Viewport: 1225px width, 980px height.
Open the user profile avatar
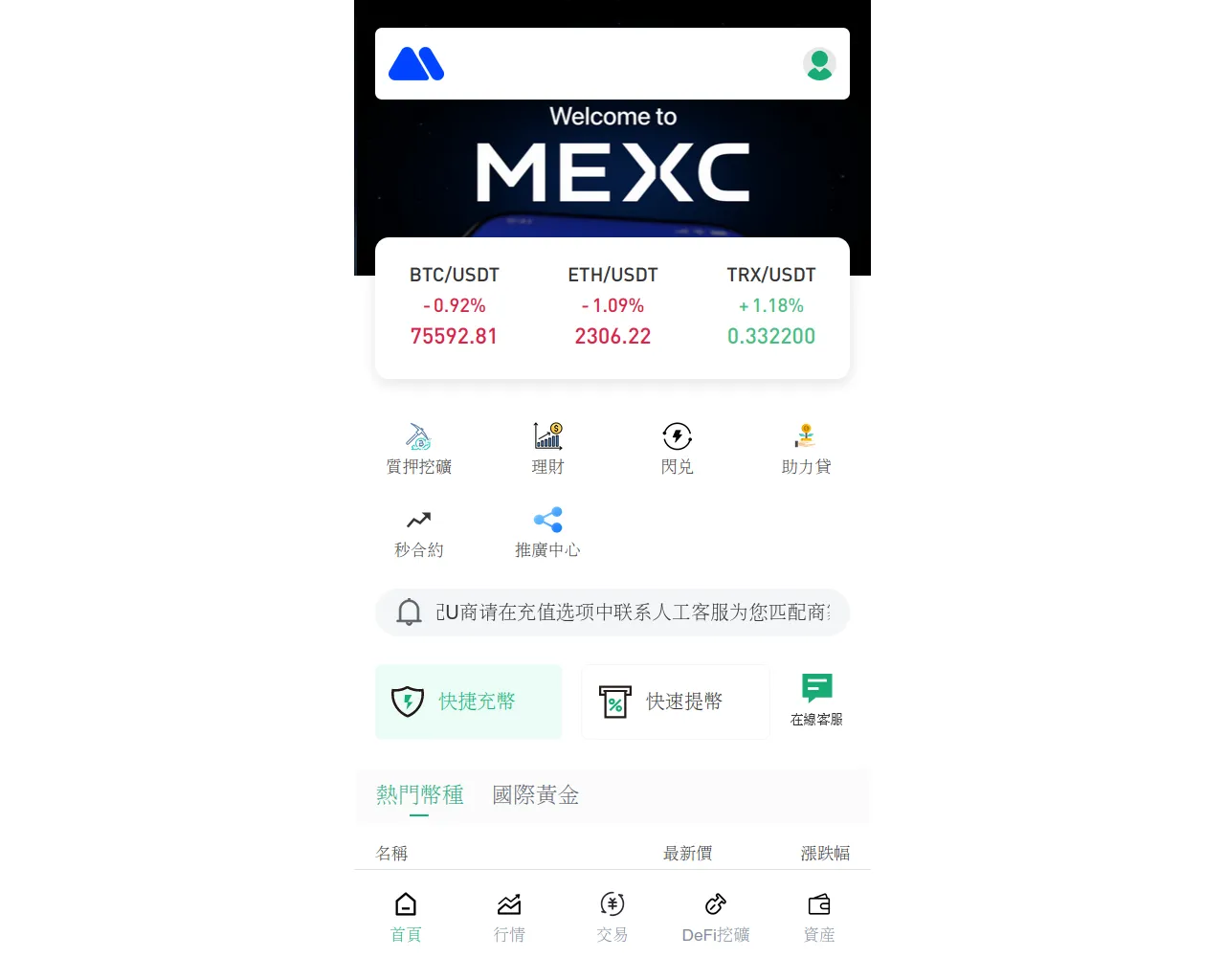tap(819, 64)
